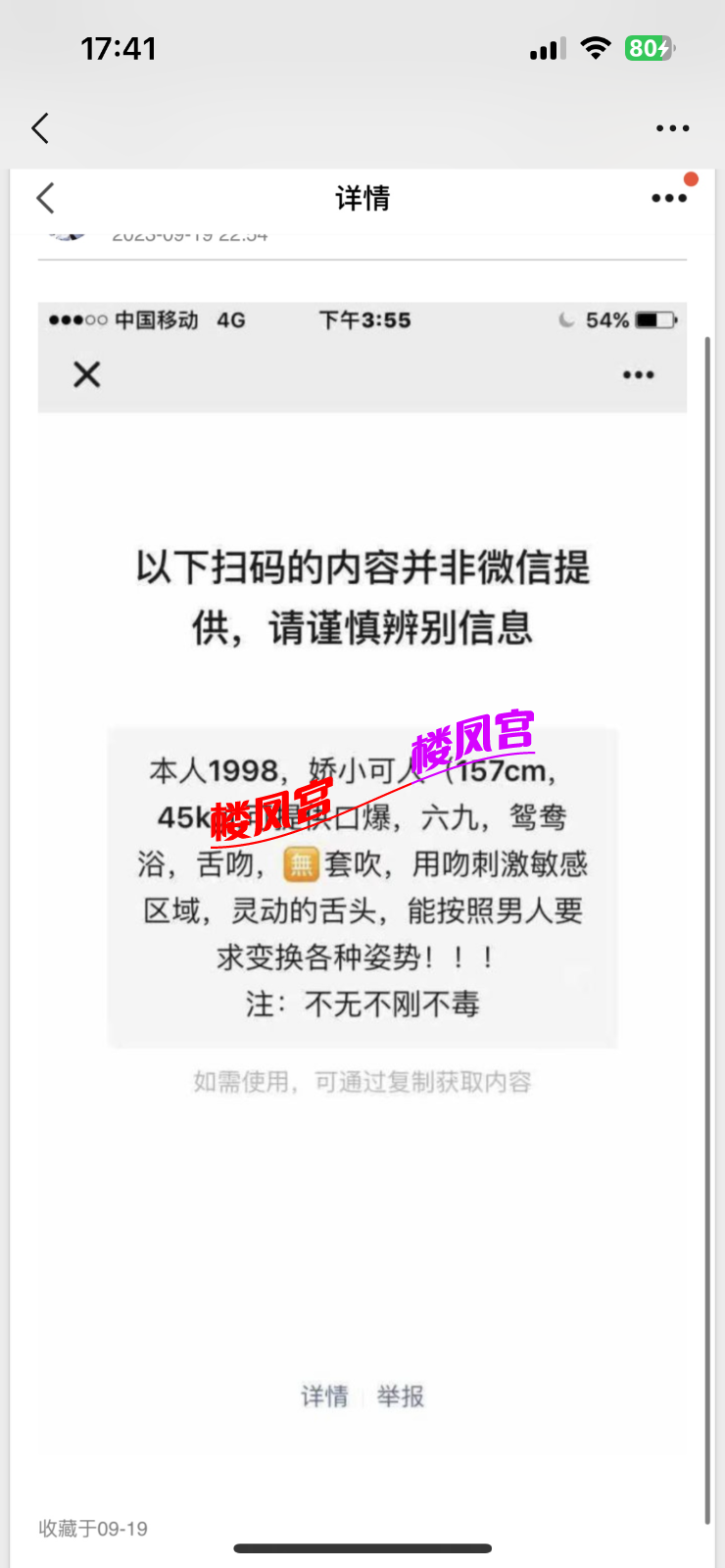The width and height of the screenshot is (725, 1568).
Task: Open the outer three-dot menu at top right
Action: tap(672, 127)
